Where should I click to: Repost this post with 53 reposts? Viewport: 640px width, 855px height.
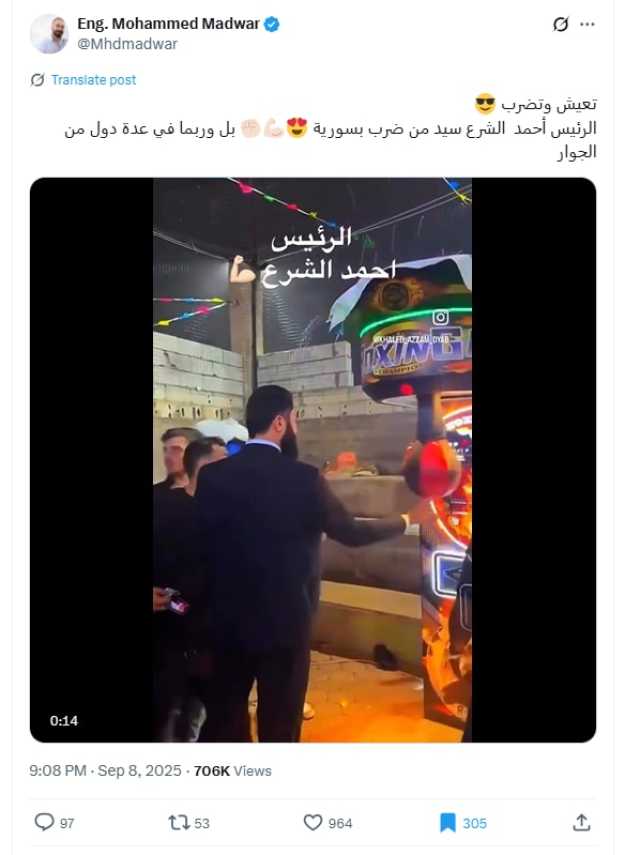coord(180,823)
